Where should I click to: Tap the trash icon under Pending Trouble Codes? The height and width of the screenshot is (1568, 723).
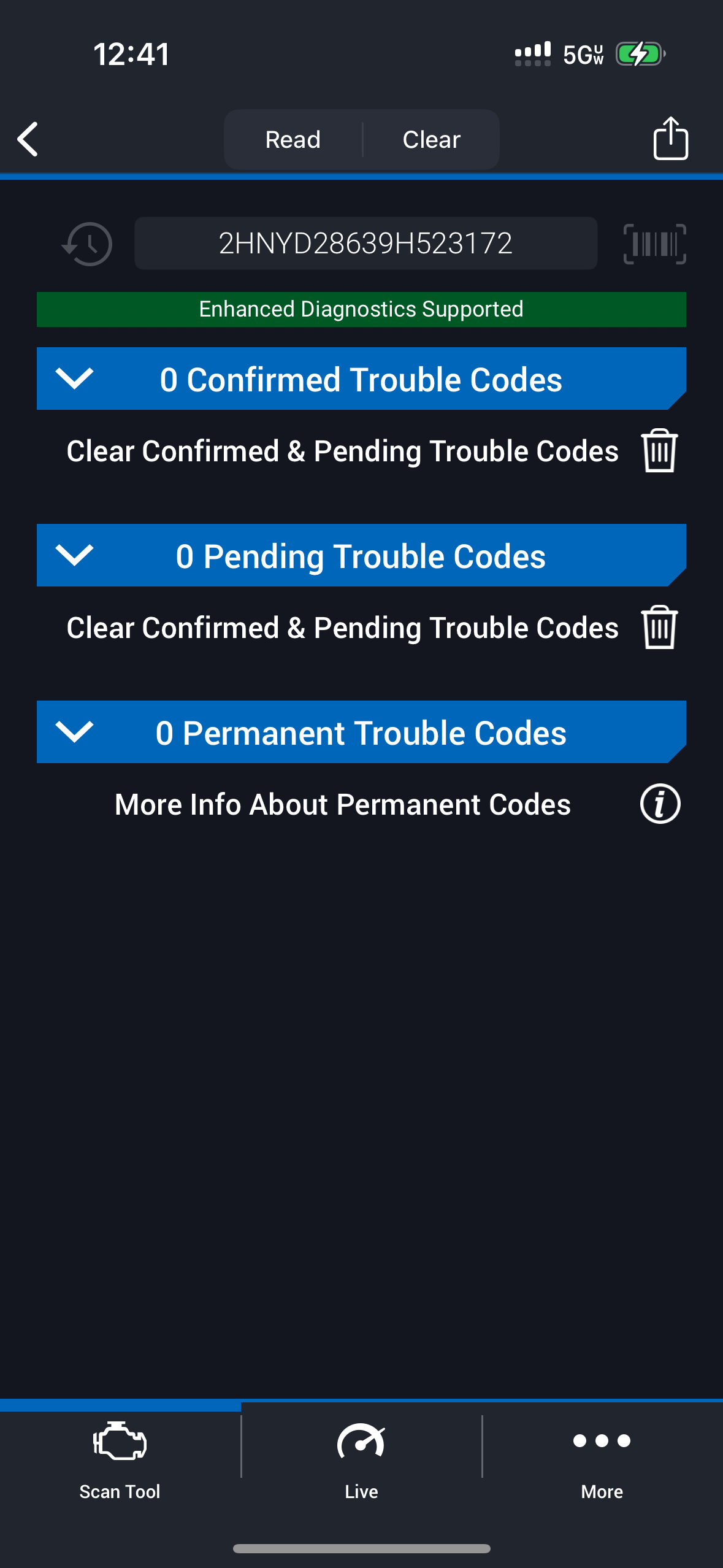(659, 628)
